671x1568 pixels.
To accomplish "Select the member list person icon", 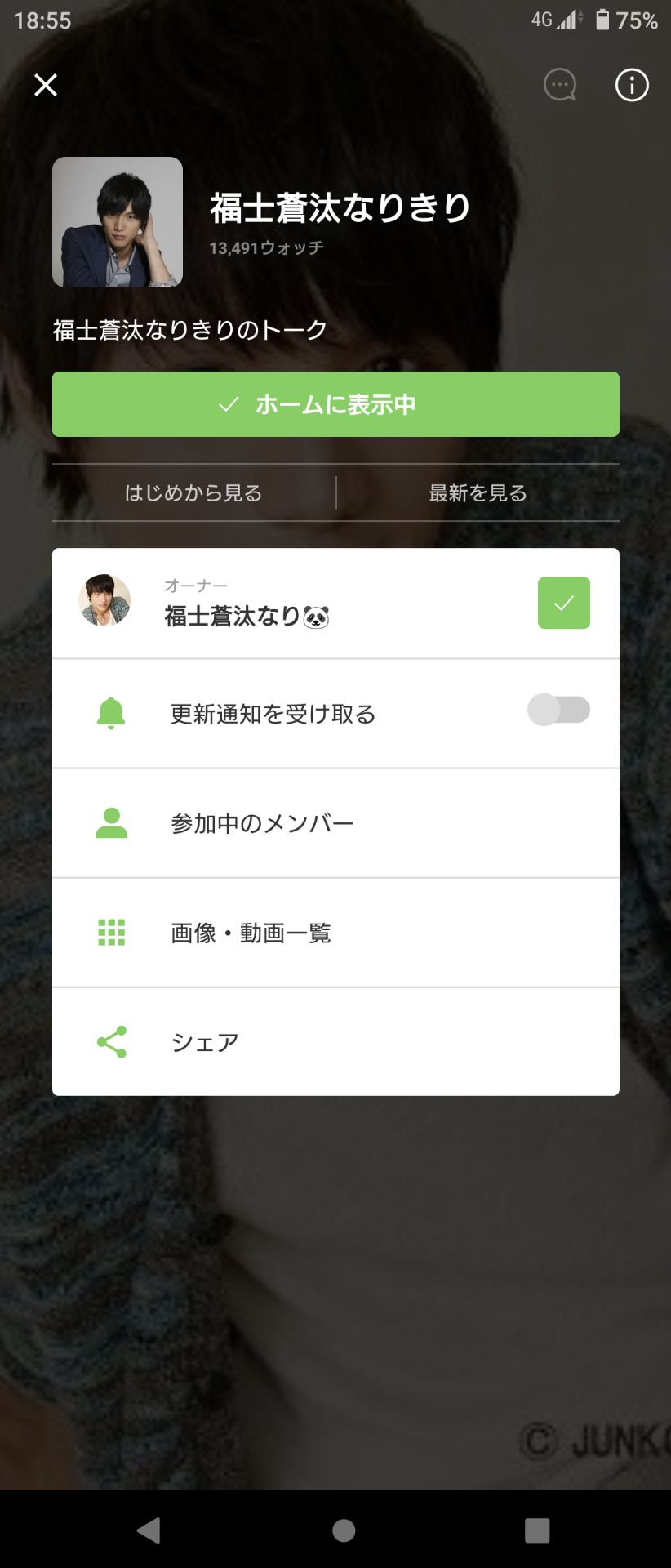I will pos(112,822).
